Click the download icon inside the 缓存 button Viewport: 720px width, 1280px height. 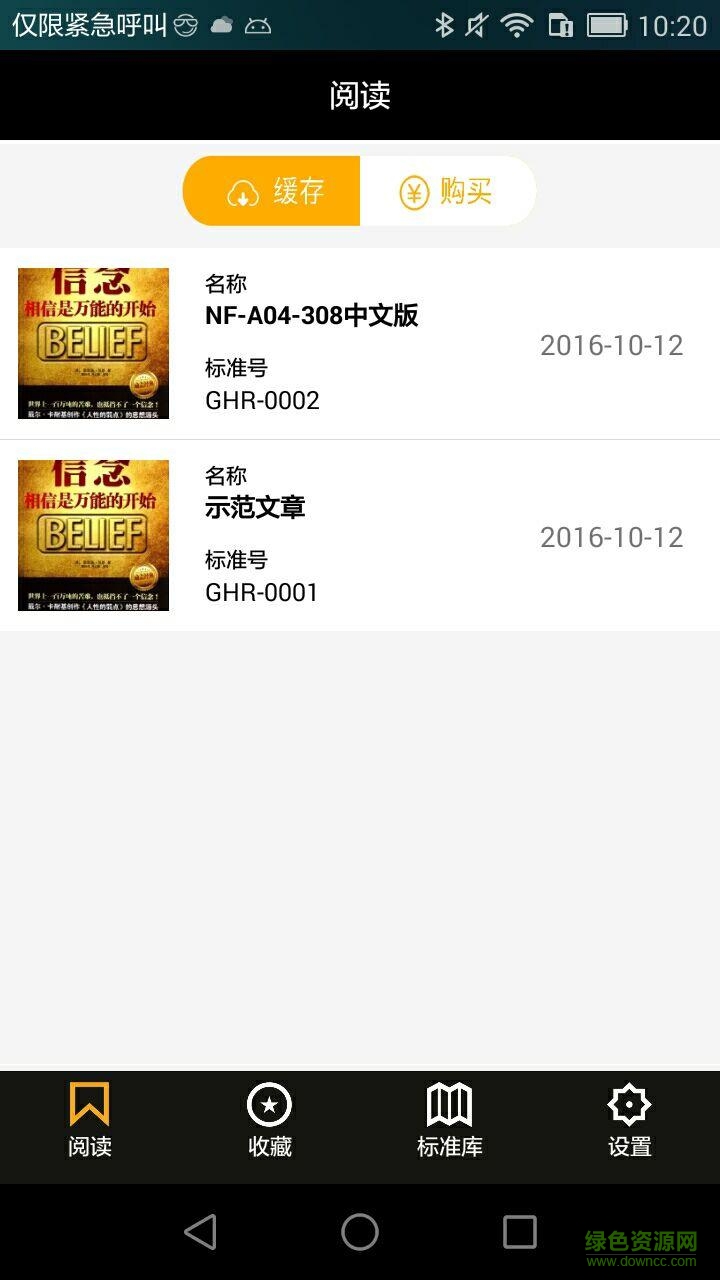tap(243, 192)
